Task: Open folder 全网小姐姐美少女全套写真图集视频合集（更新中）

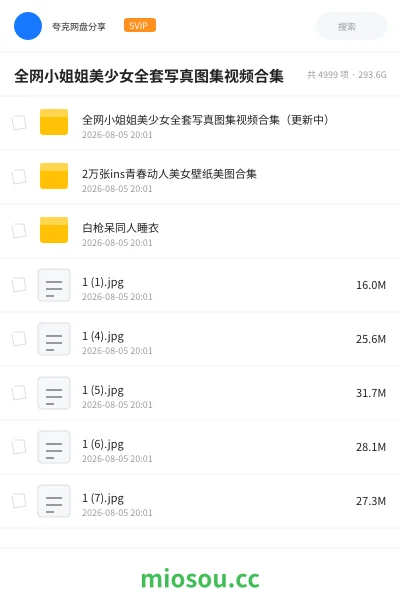Action: 200,123
